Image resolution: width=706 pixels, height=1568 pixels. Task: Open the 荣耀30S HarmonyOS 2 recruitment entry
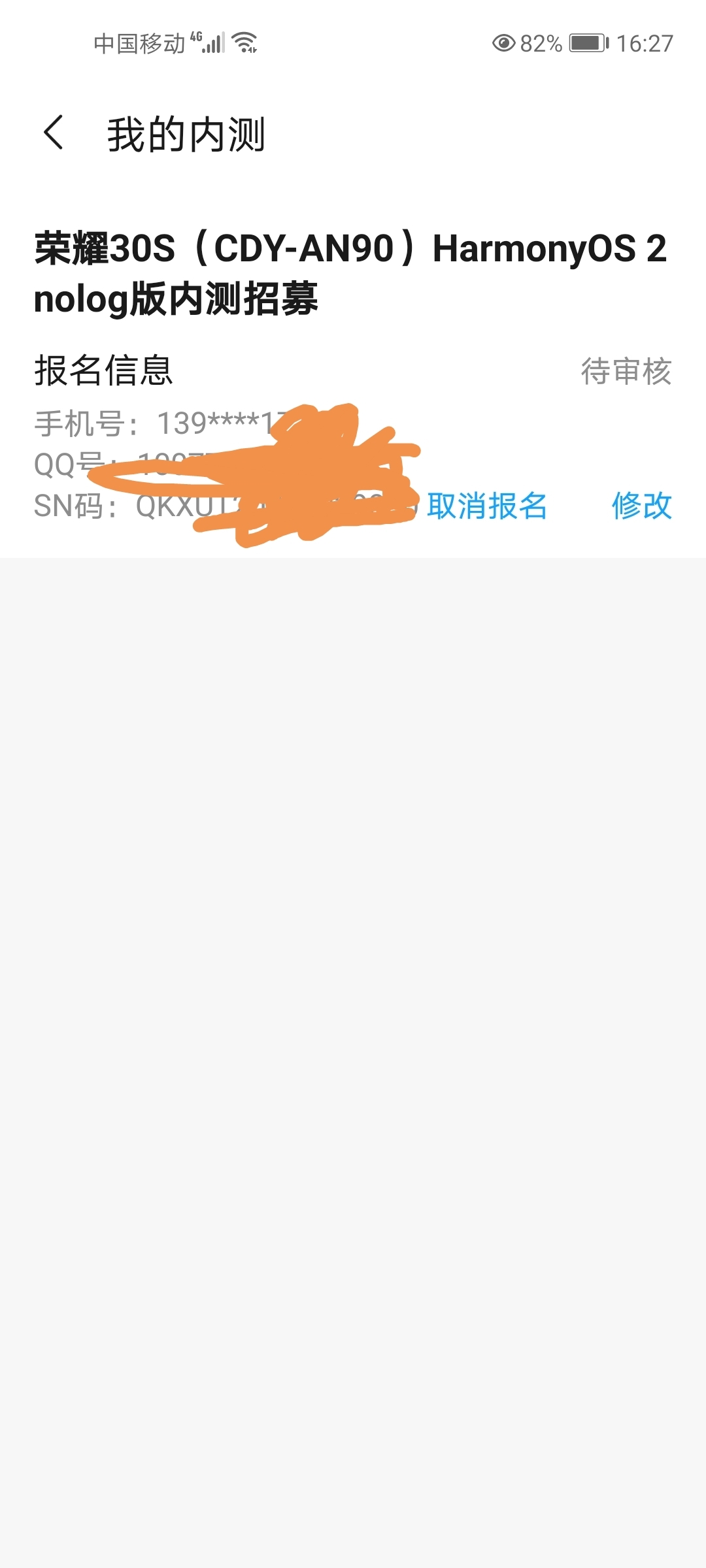(350, 274)
